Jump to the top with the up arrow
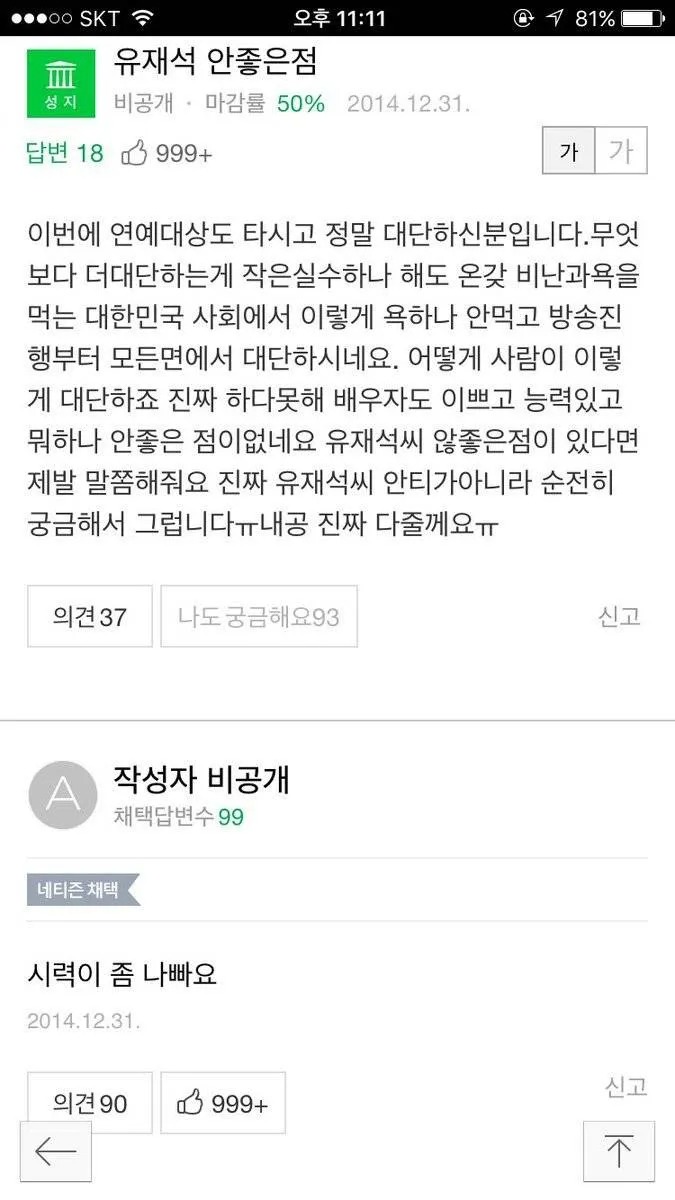Image resolution: width=675 pixels, height=1200 pixels. 619,1151
